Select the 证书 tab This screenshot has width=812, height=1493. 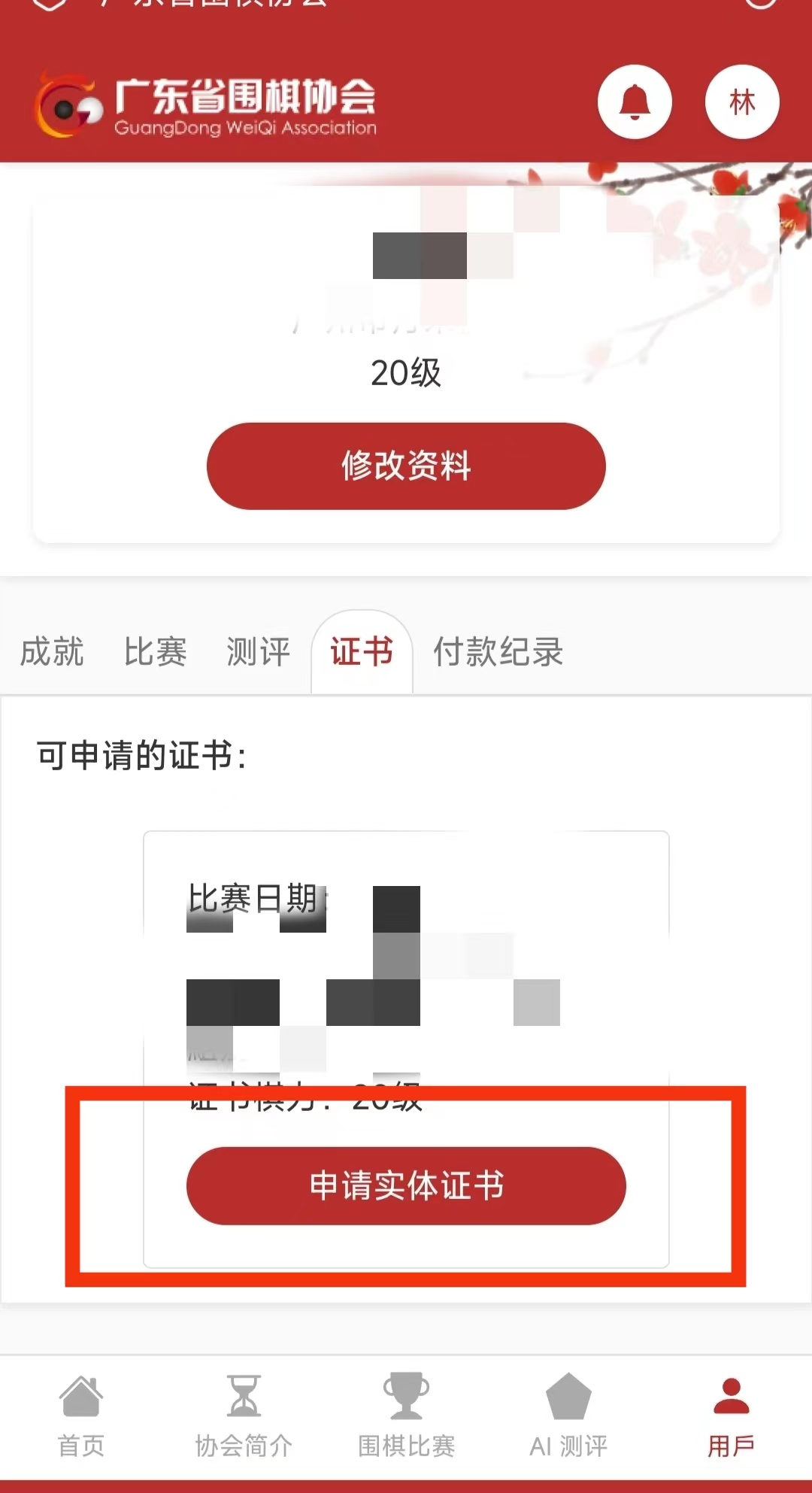pos(362,651)
